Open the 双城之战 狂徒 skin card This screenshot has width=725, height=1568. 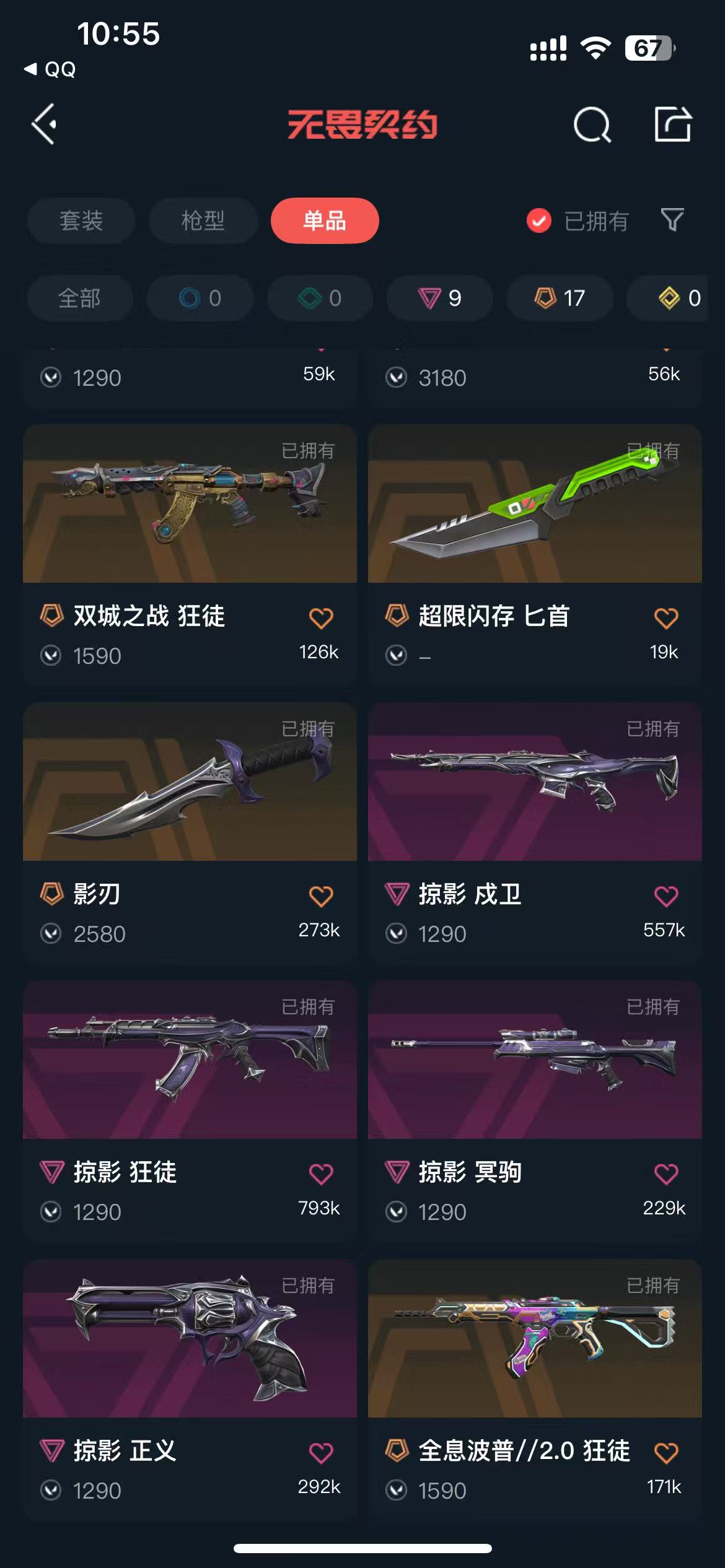tap(190, 554)
